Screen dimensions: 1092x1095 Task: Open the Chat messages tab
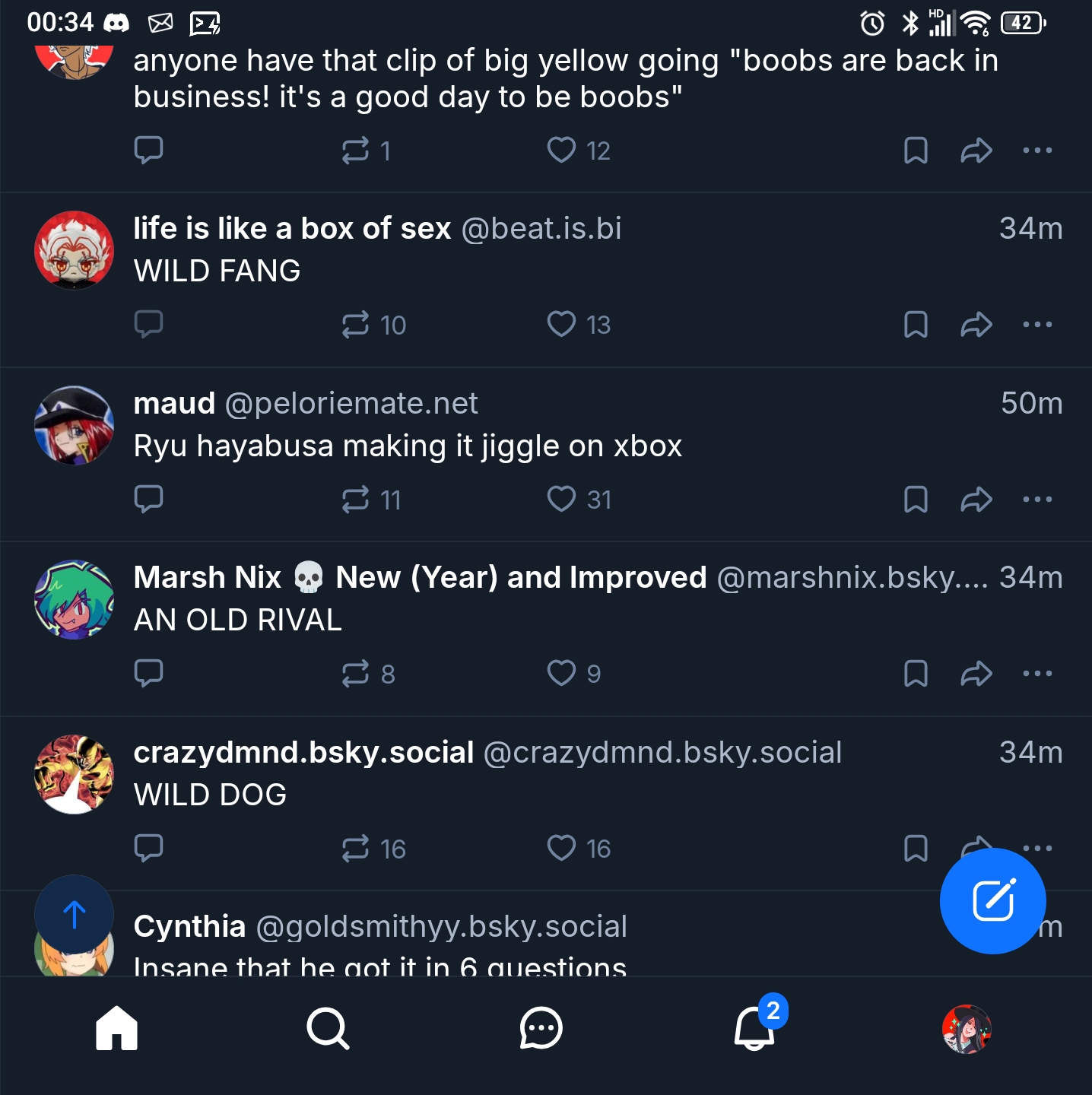tap(541, 1028)
